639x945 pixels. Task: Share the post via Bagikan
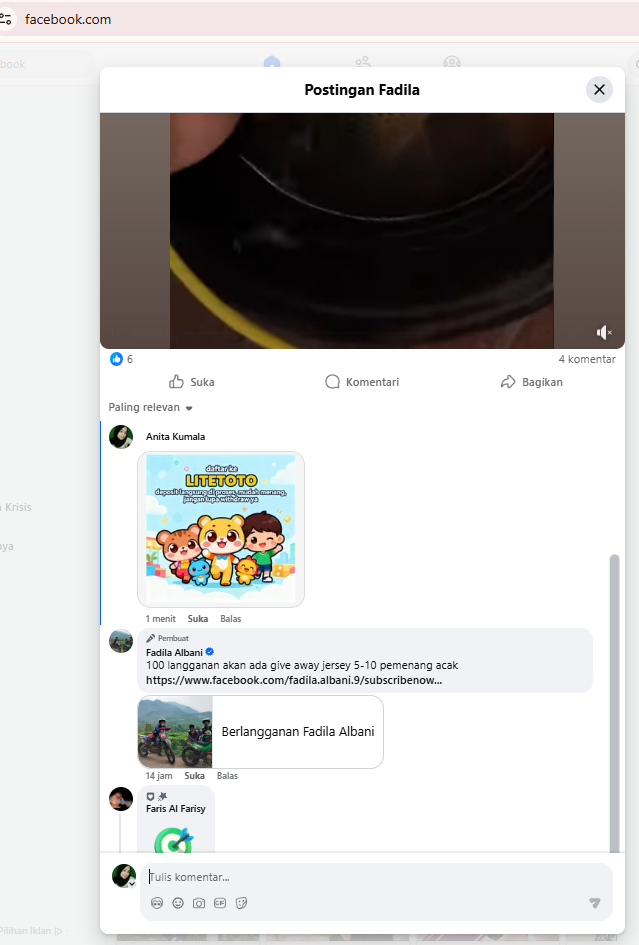(x=532, y=382)
